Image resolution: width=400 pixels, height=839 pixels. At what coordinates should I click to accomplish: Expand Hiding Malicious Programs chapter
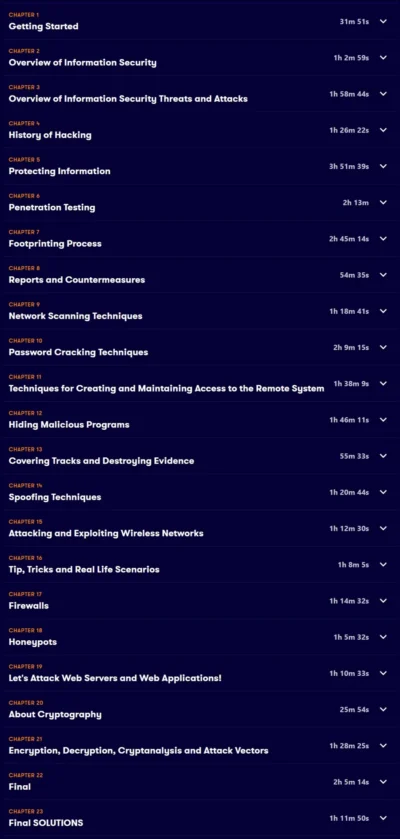(200, 420)
